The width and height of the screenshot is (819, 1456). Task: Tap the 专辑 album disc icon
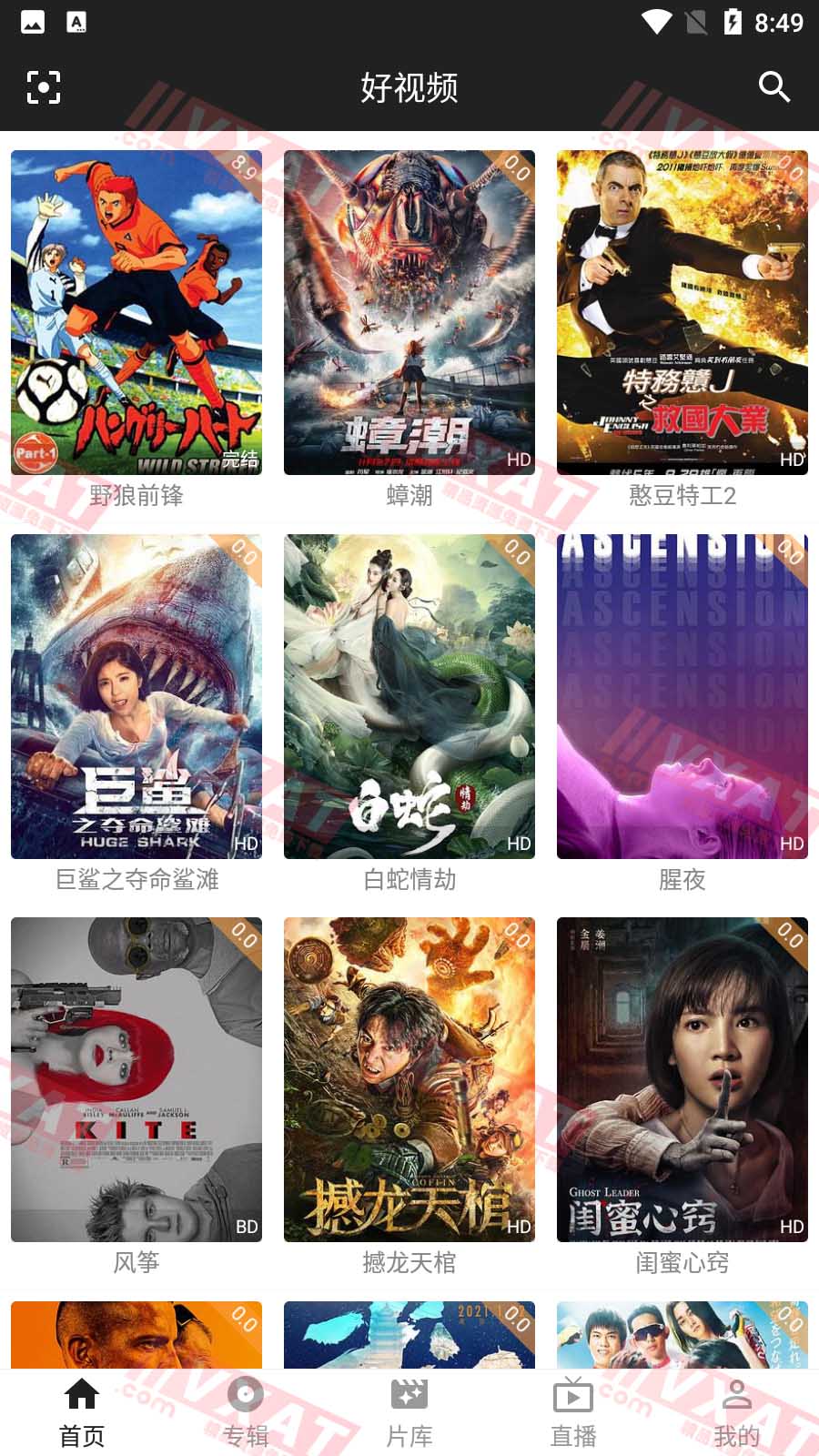245,1392
